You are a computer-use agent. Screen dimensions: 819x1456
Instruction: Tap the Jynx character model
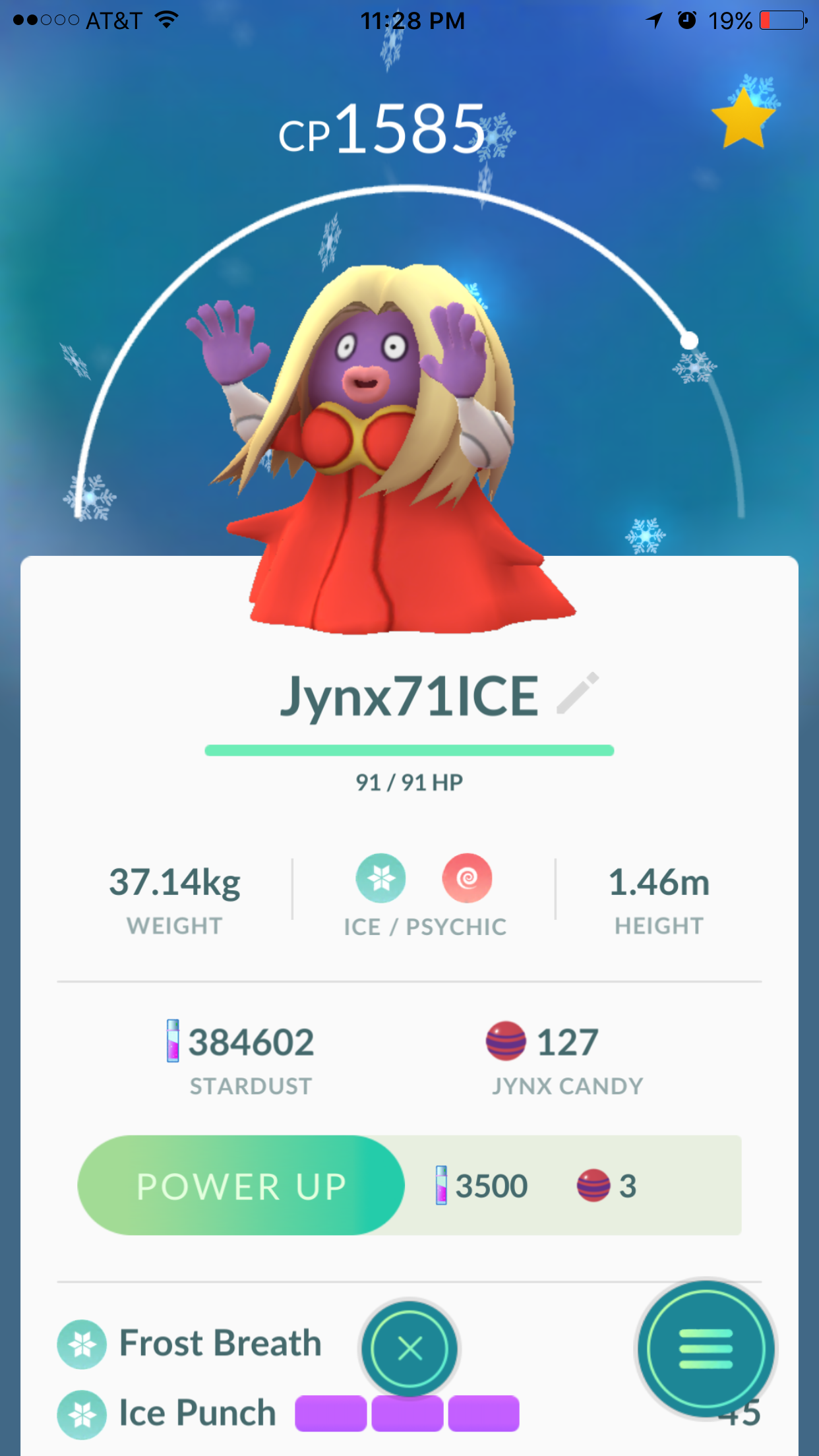[381, 448]
